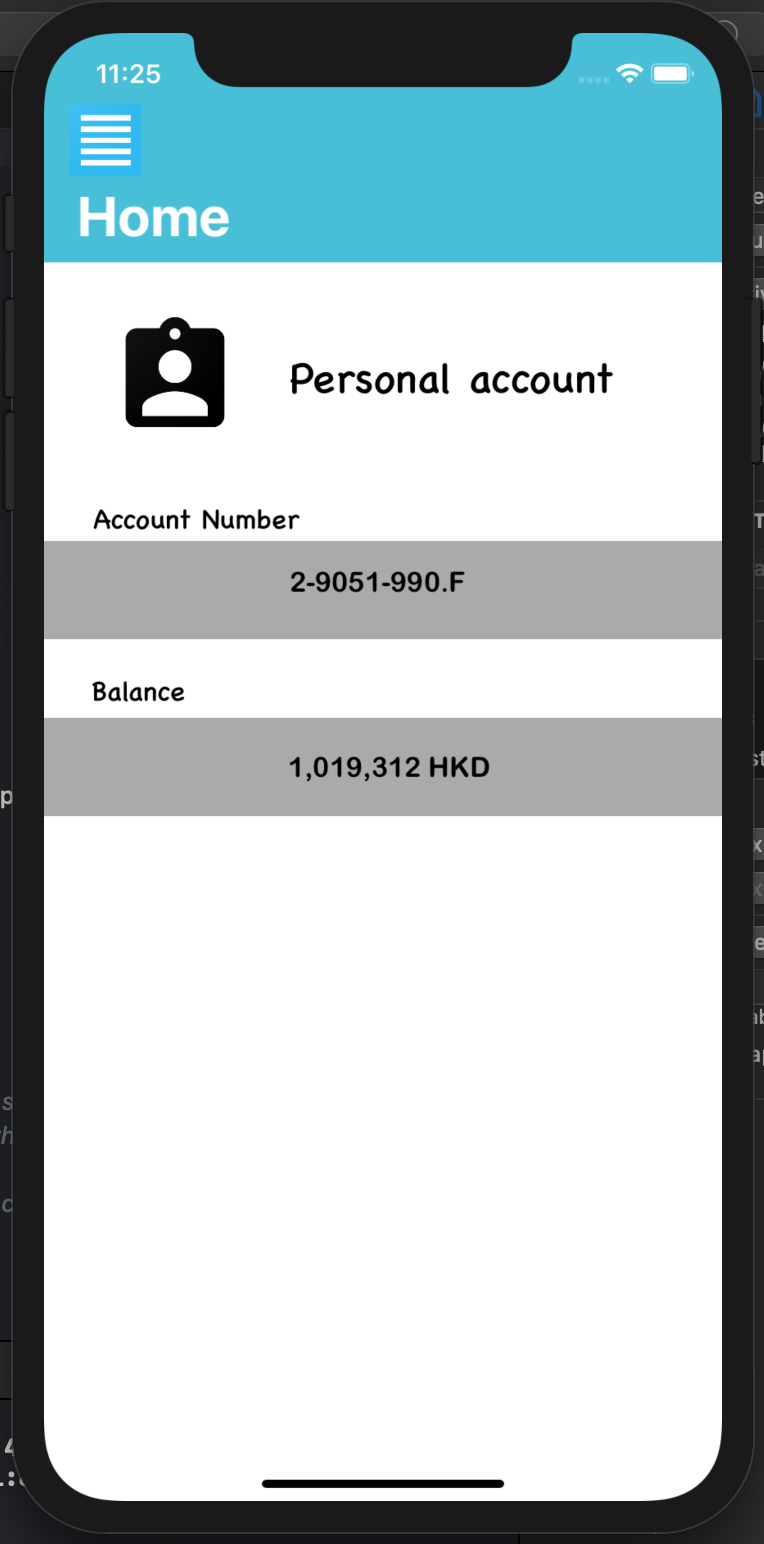
Task: Select the person silhouette inside the ID badge
Action: pos(175,385)
